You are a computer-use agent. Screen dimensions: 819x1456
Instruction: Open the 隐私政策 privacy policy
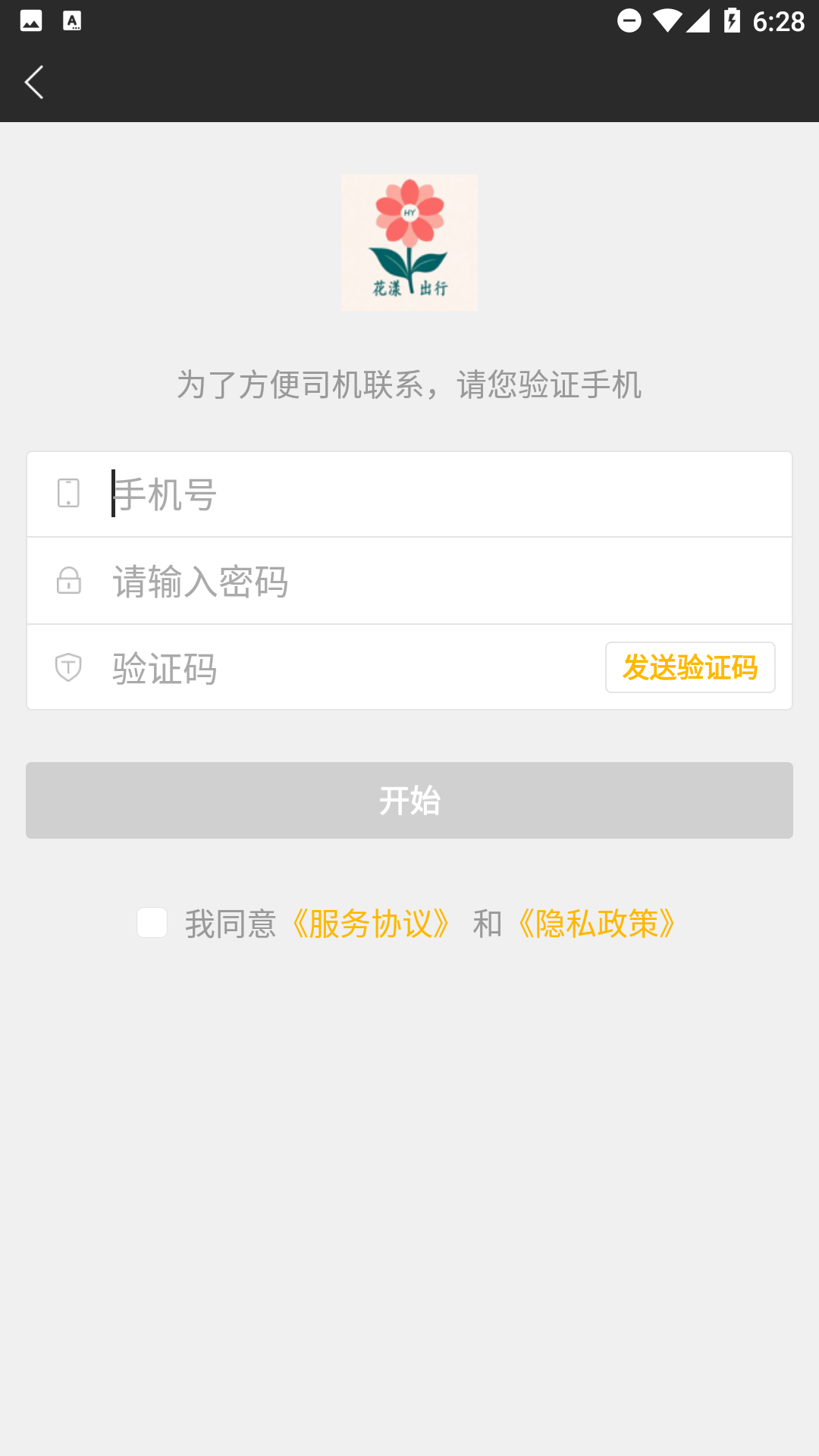click(x=596, y=923)
